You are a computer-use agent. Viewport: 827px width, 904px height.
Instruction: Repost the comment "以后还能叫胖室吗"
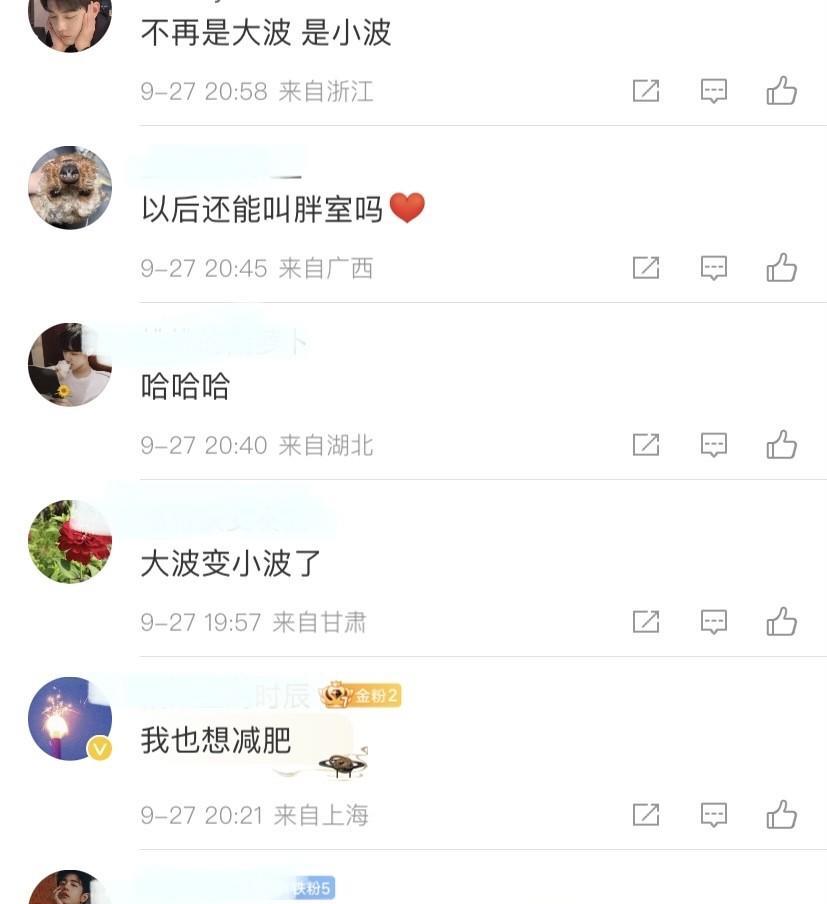[646, 268]
